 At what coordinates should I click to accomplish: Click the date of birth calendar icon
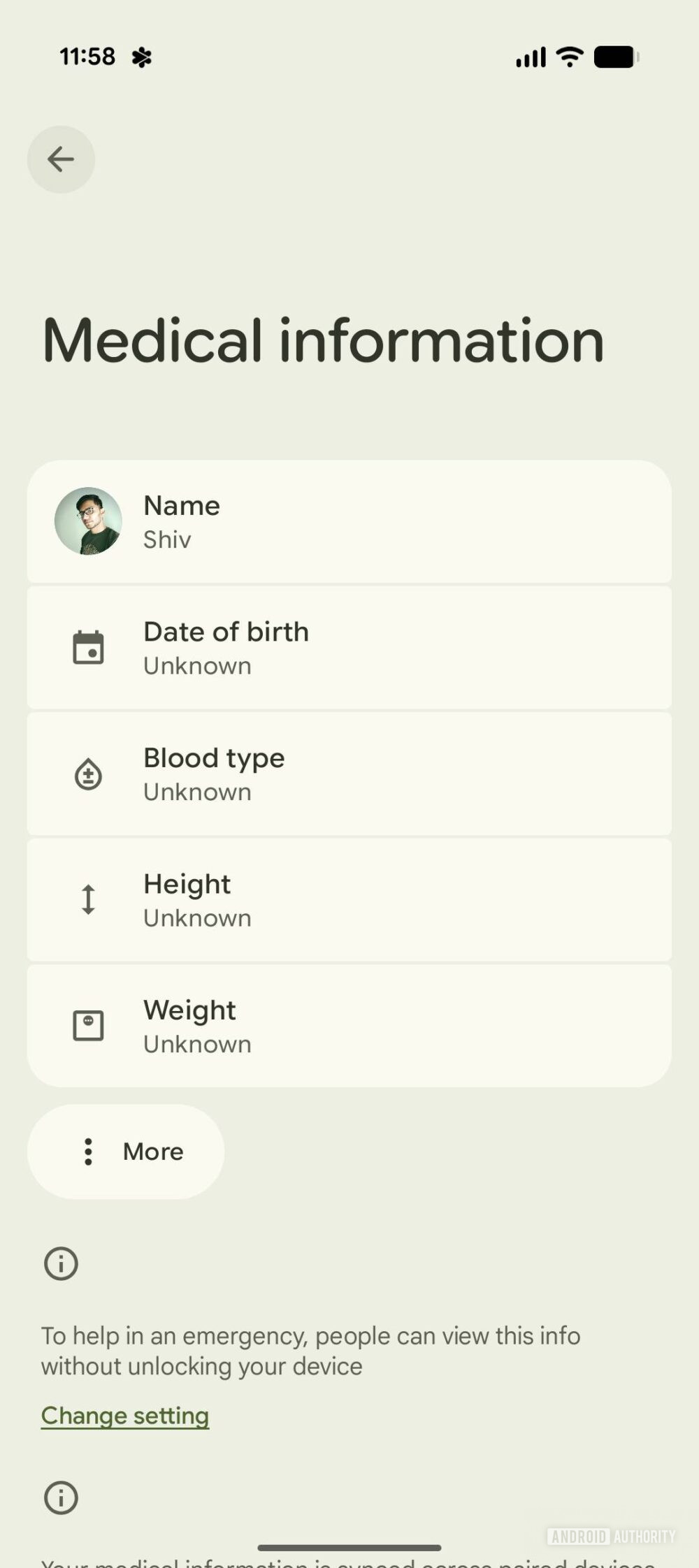click(x=88, y=648)
